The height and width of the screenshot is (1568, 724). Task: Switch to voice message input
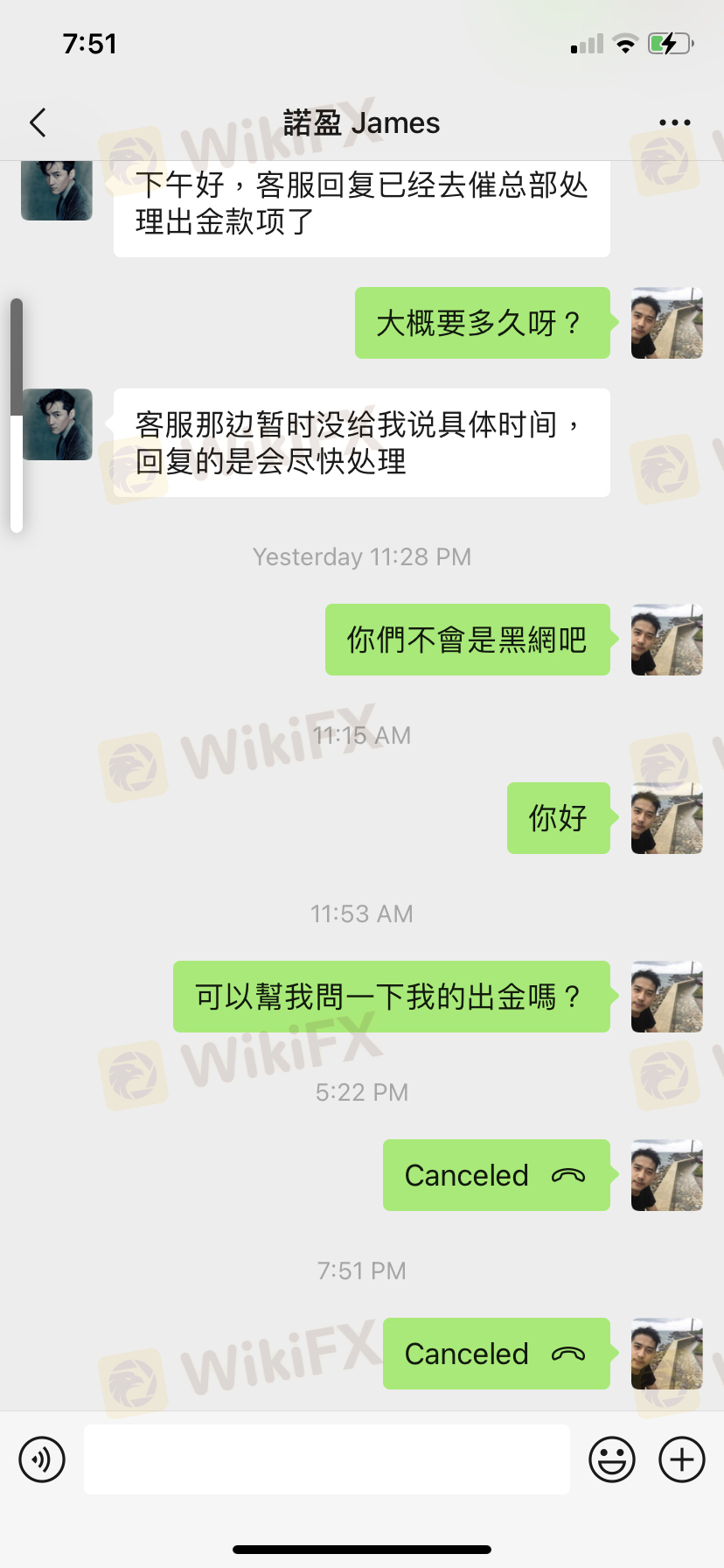(x=42, y=1459)
